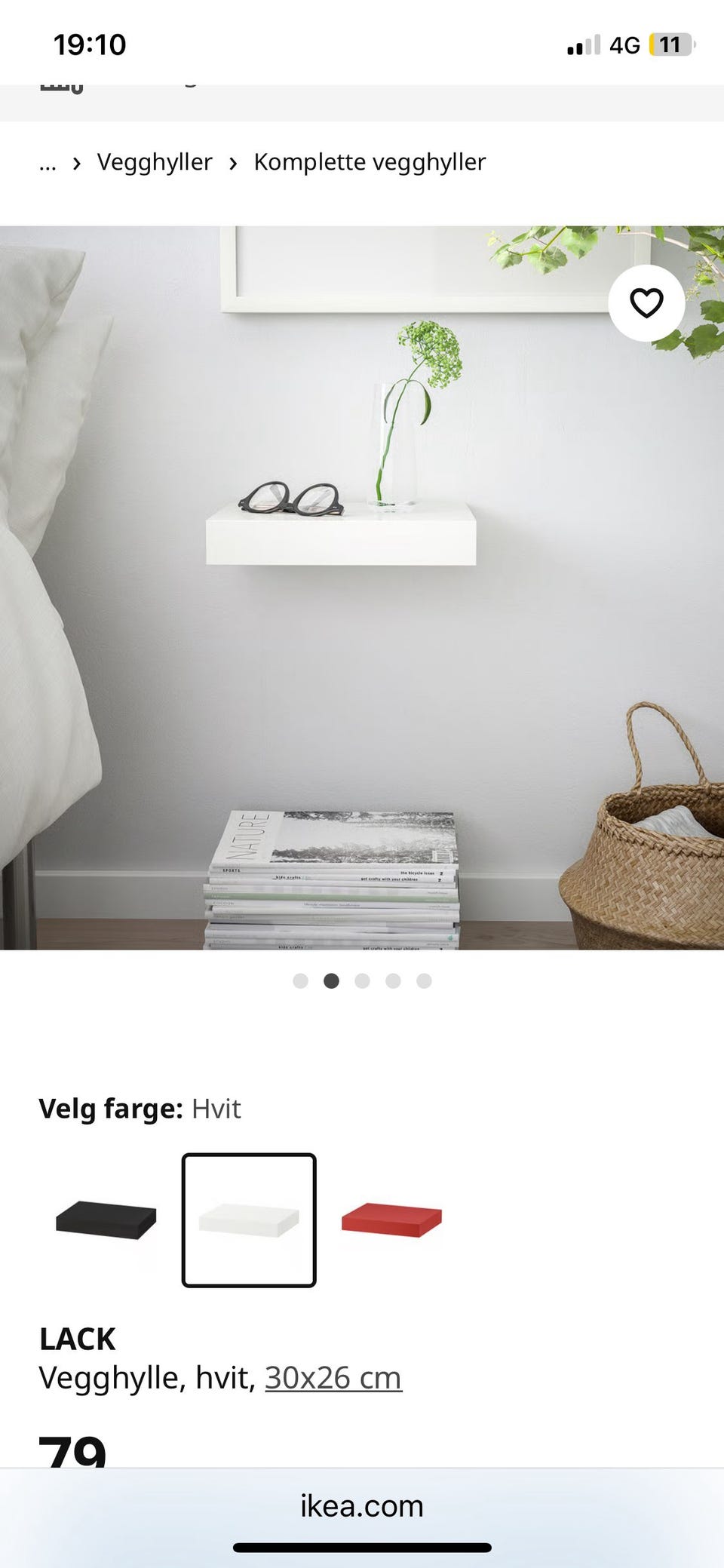Expand the breadcrumb ellipsis menu
724x1568 pixels.
click(48, 161)
